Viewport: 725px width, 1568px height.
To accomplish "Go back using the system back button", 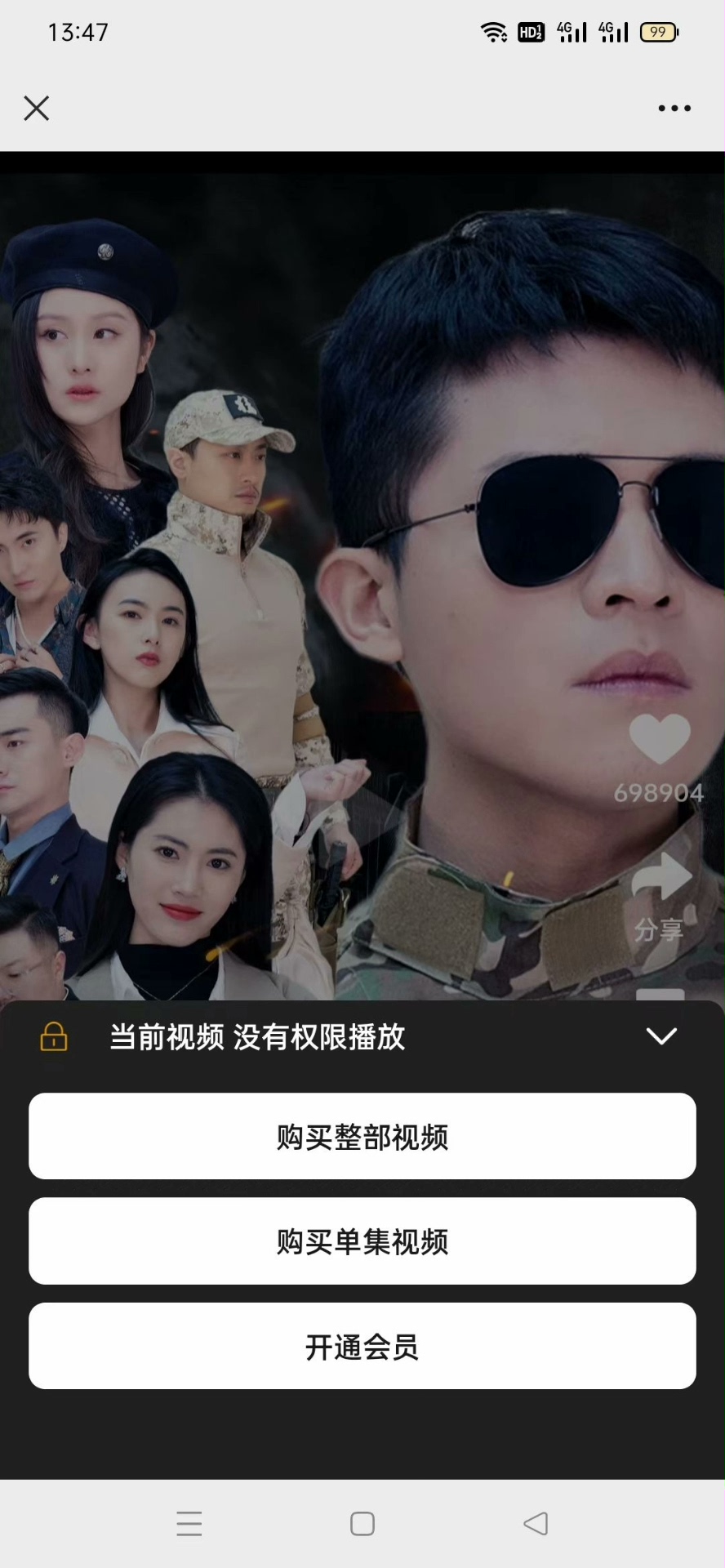I will pos(536,1523).
